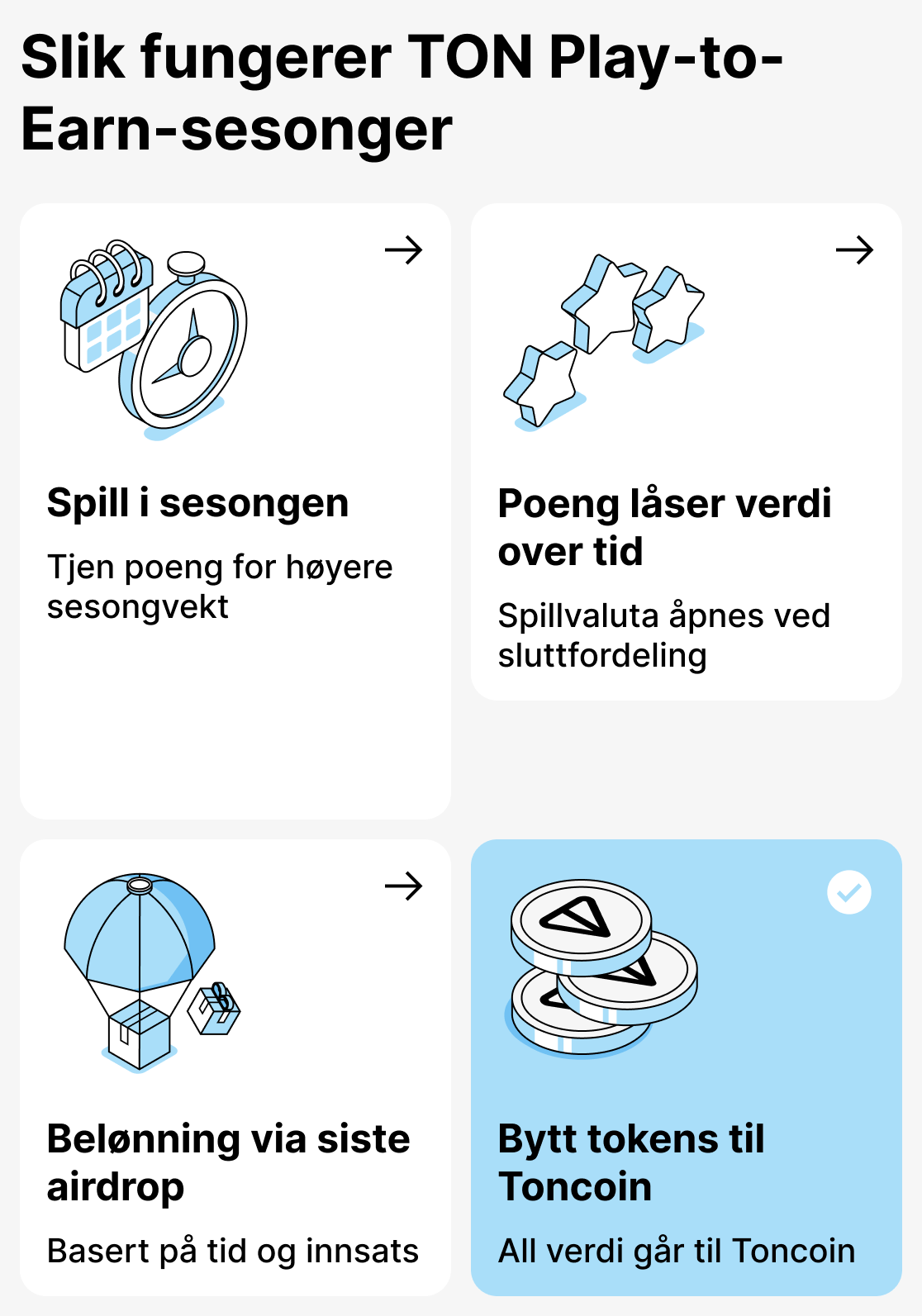Click 'All verdi går til Toncoin' text

coord(677,1250)
